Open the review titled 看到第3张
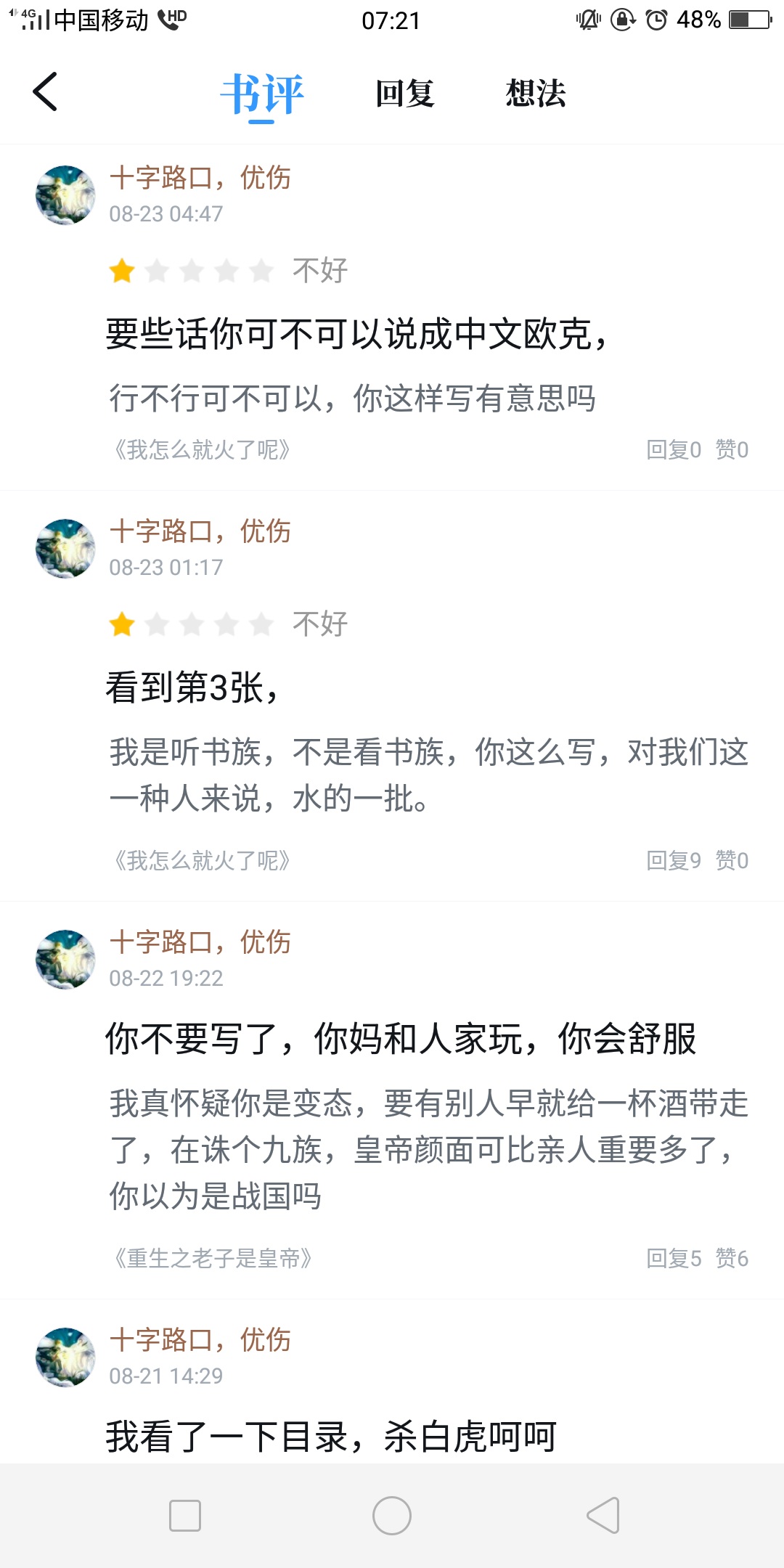 pyautogui.click(x=192, y=687)
